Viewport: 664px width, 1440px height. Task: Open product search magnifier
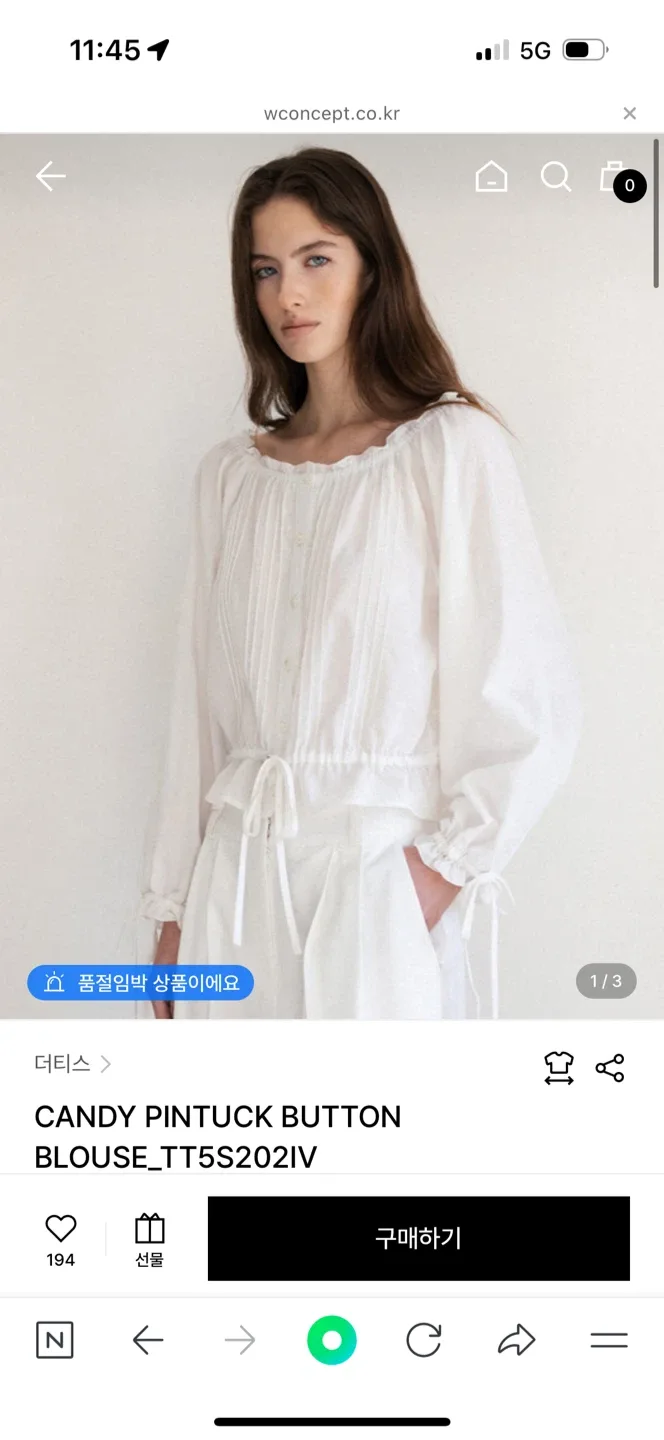(555, 177)
